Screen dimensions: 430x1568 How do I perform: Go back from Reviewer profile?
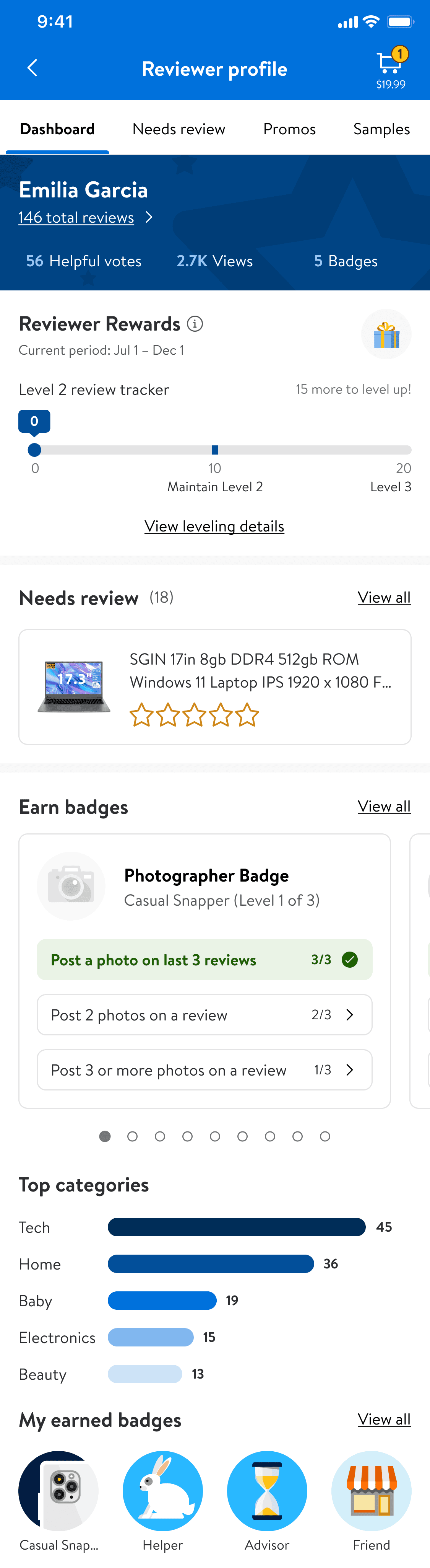pyautogui.click(x=32, y=68)
